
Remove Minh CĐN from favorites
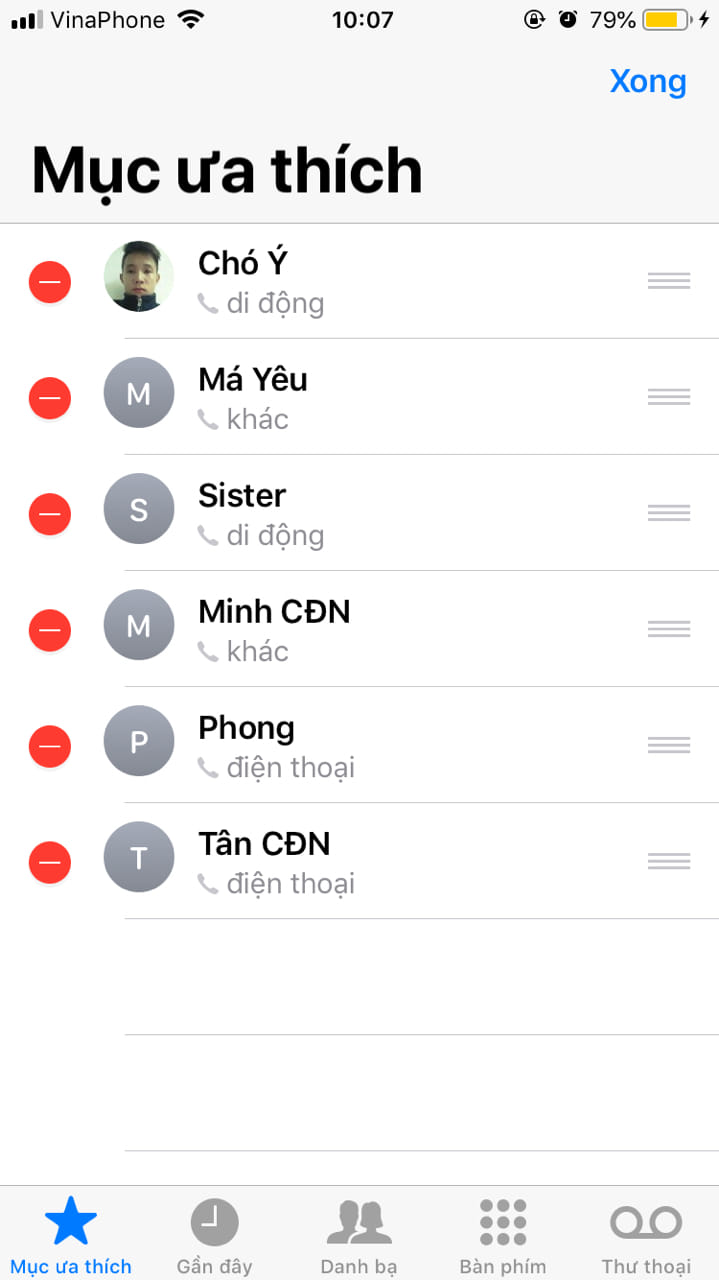(x=50, y=630)
